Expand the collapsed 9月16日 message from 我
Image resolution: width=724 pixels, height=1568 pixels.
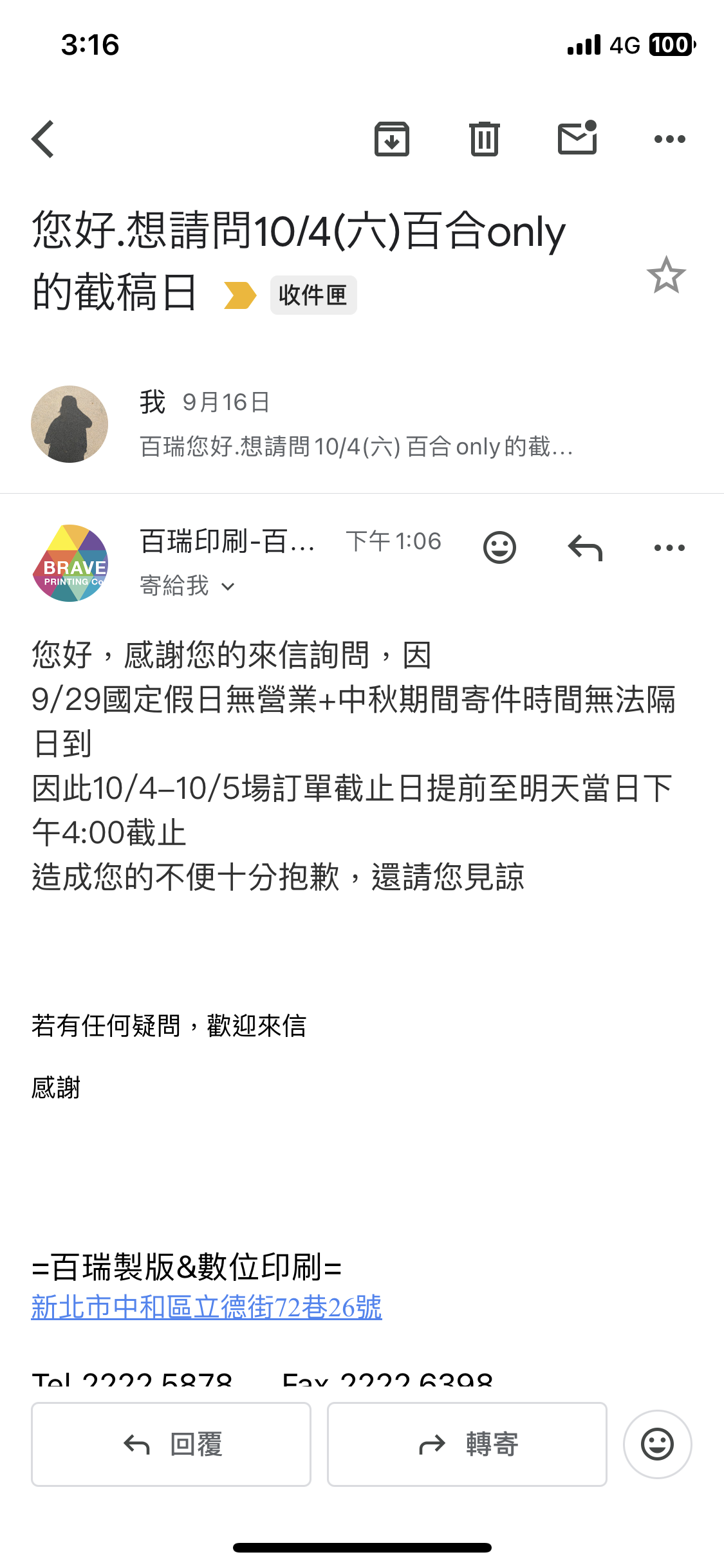pyautogui.click(x=354, y=424)
